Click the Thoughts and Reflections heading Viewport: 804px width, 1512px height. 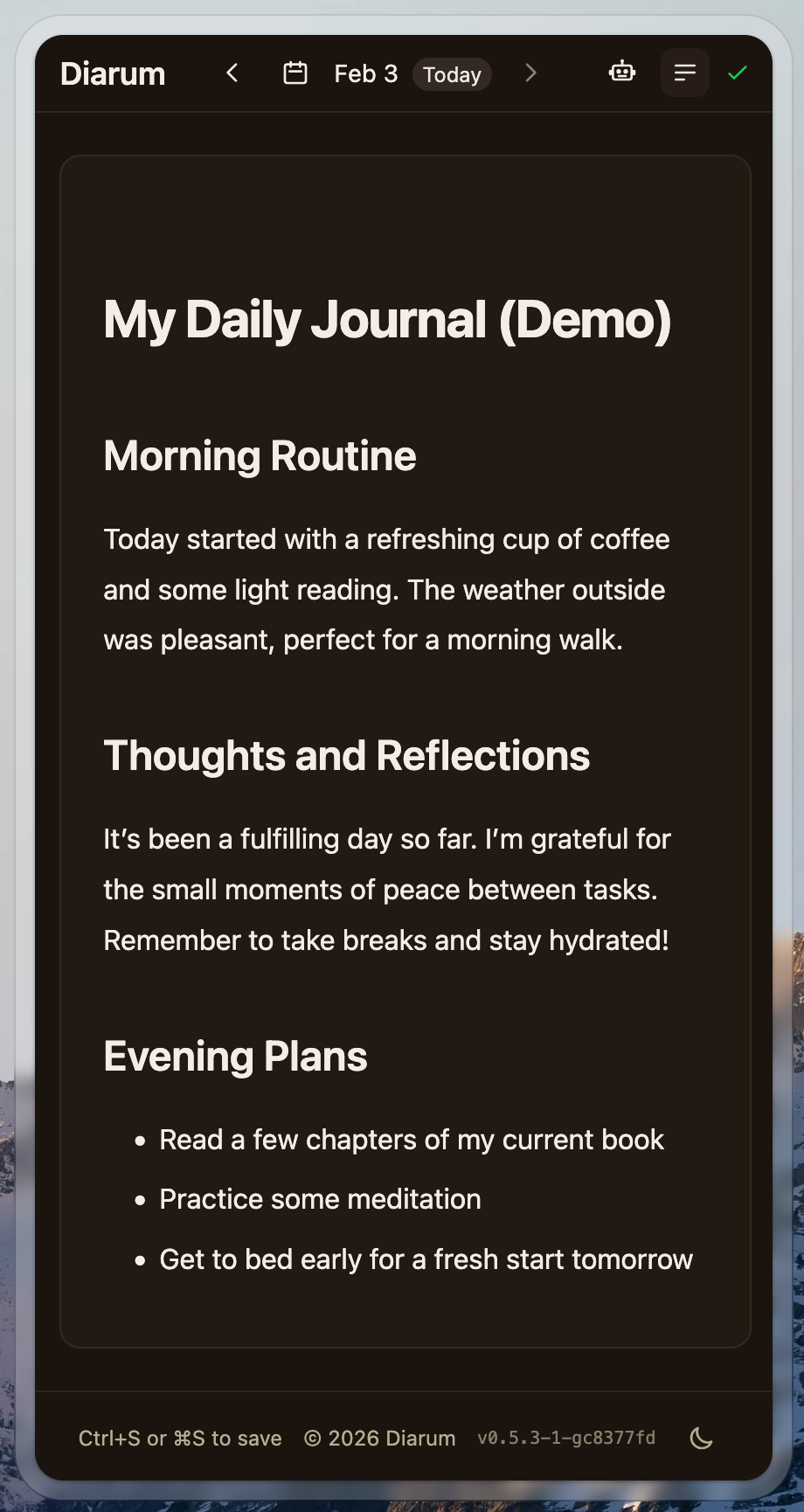coord(346,754)
